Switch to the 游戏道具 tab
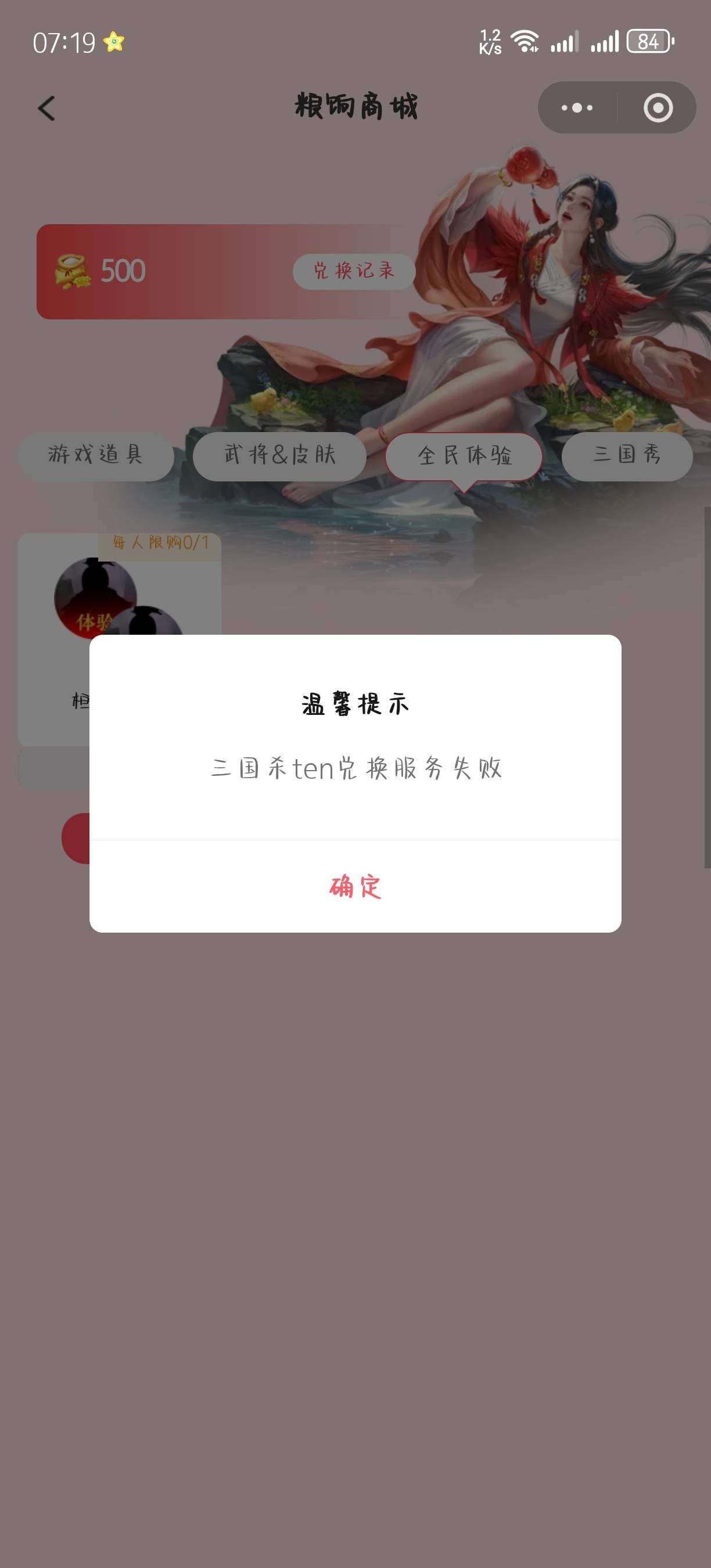The image size is (711, 1568). click(x=96, y=455)
